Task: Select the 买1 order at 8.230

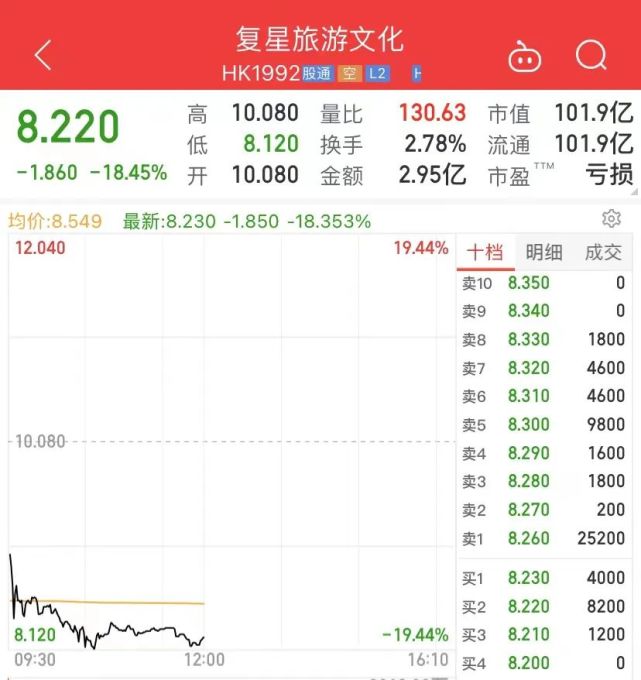Action: (x=544, y=579)
